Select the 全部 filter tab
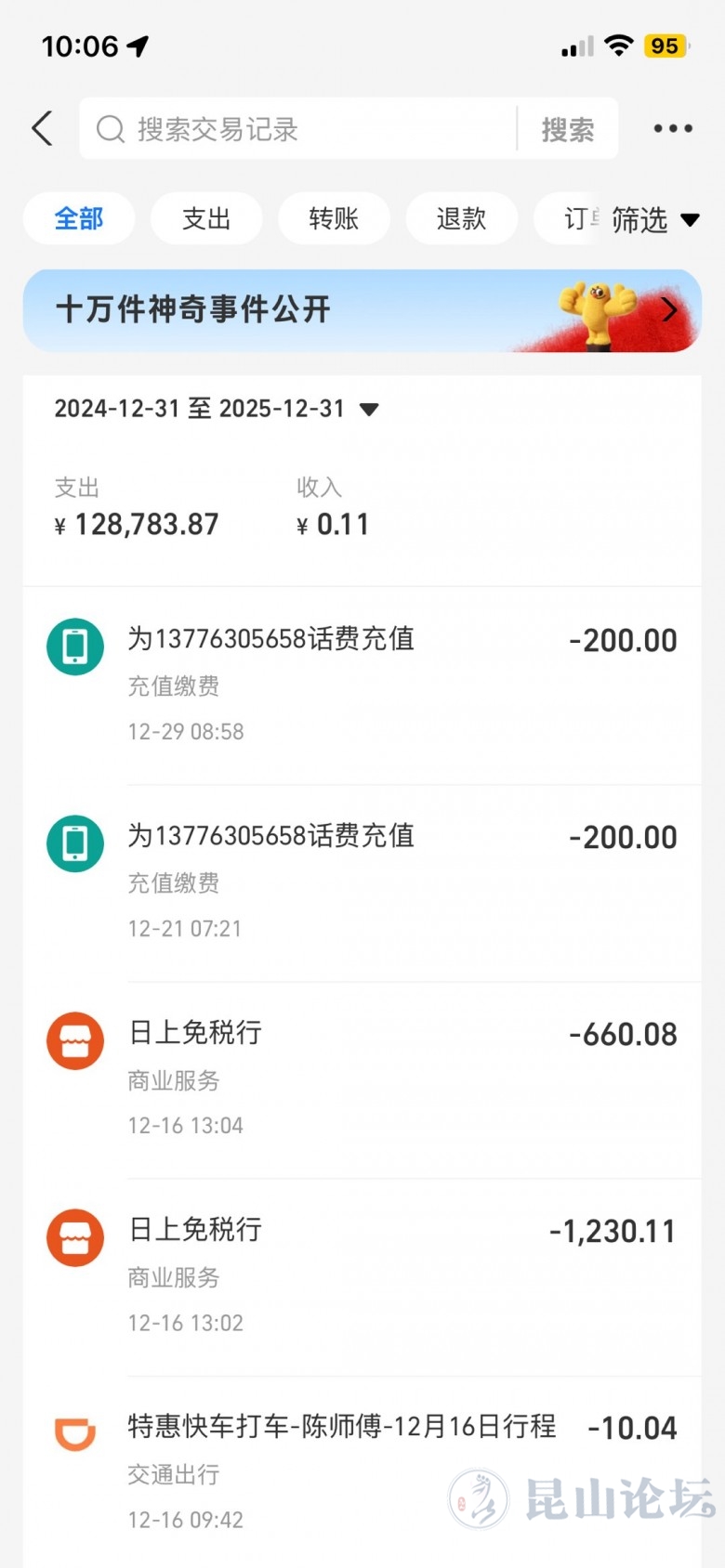The image size is (725, 1568). click(x=79, y=219)
